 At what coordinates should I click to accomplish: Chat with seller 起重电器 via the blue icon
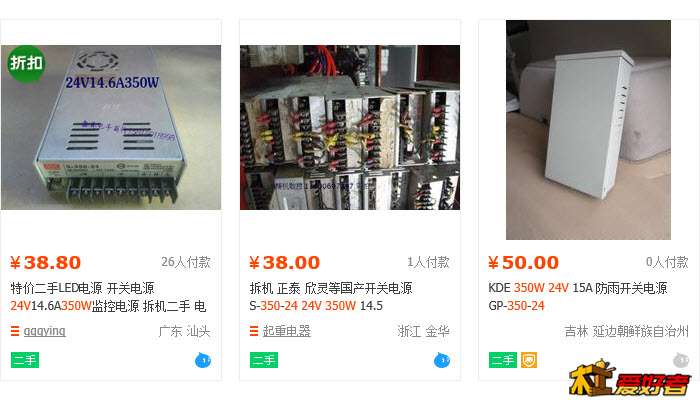click(441, 360)
